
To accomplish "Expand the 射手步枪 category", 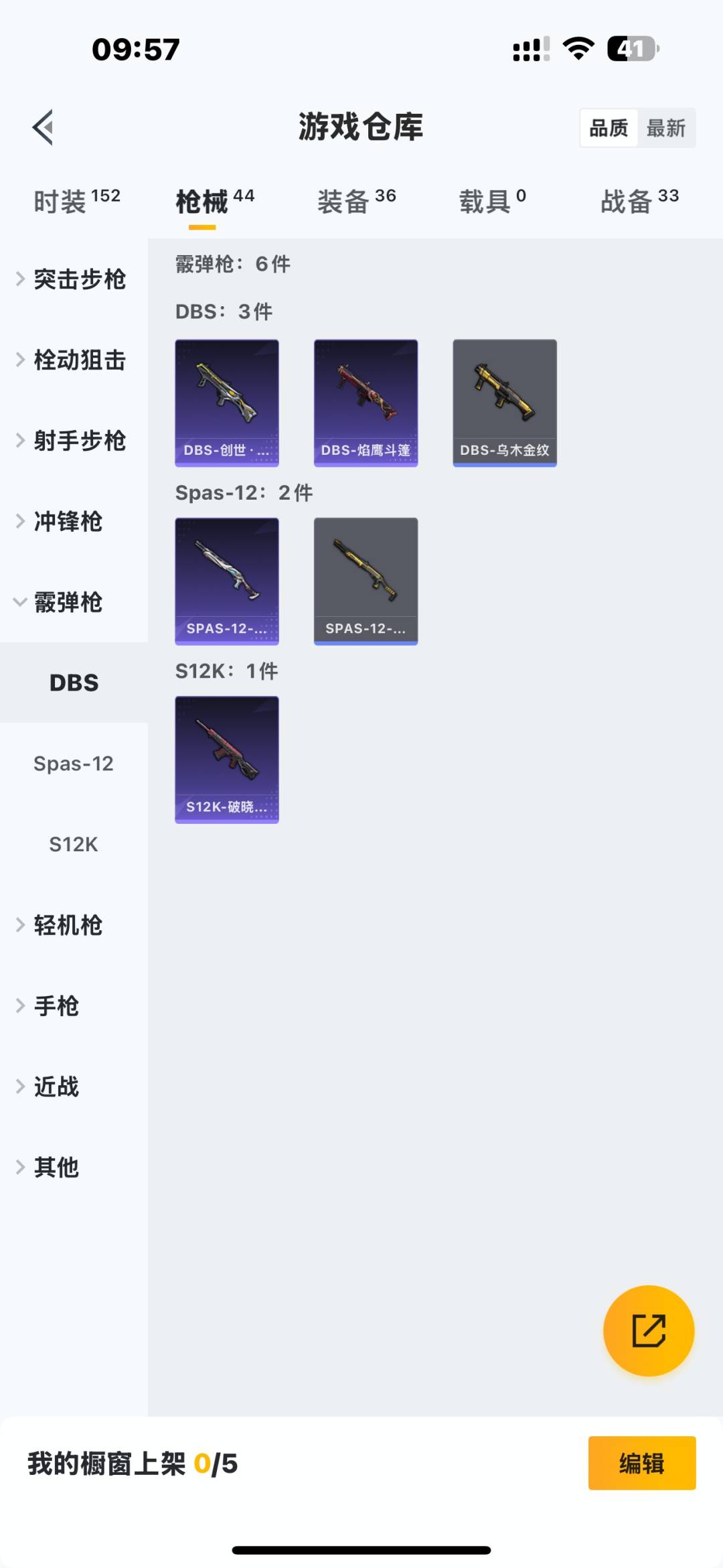I will 72,441.
